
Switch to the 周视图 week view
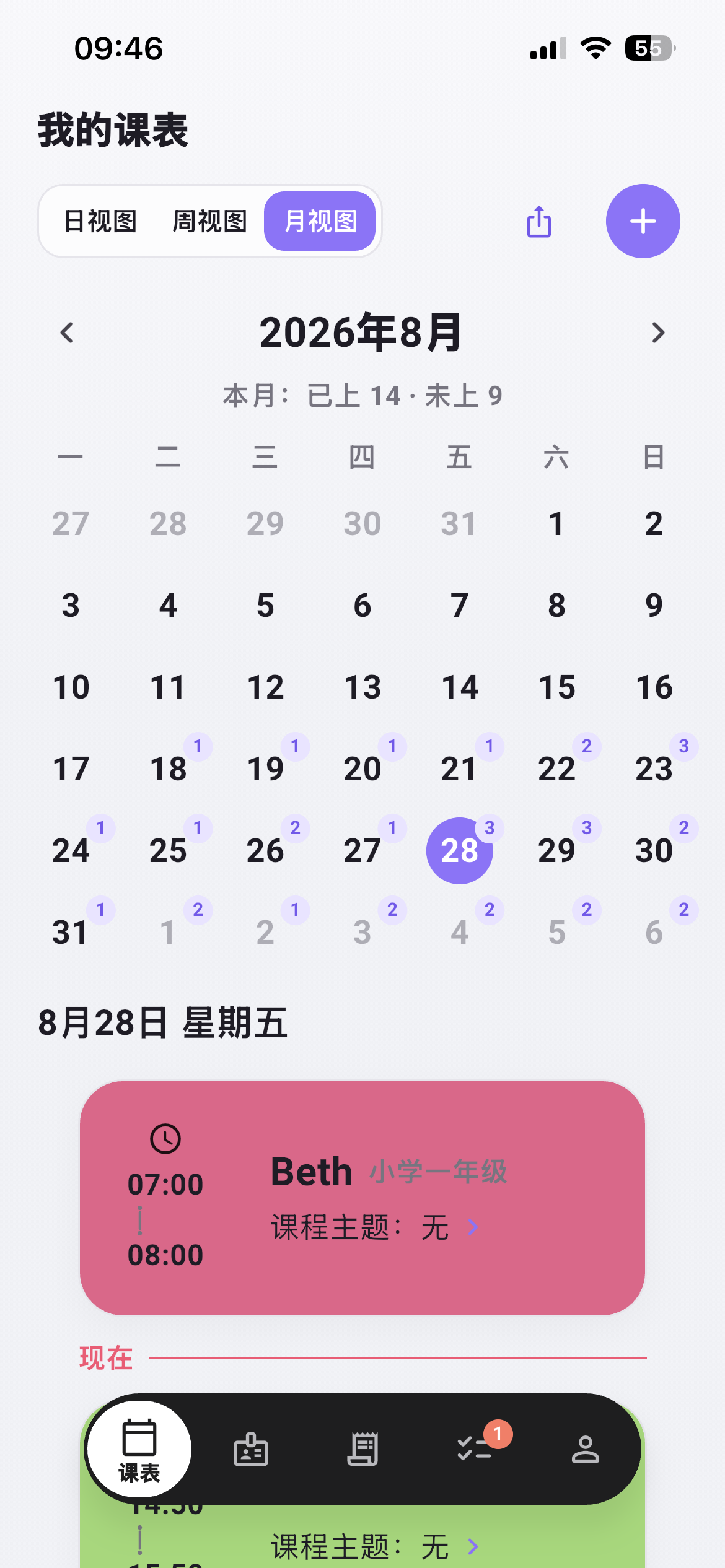point(209,221)
